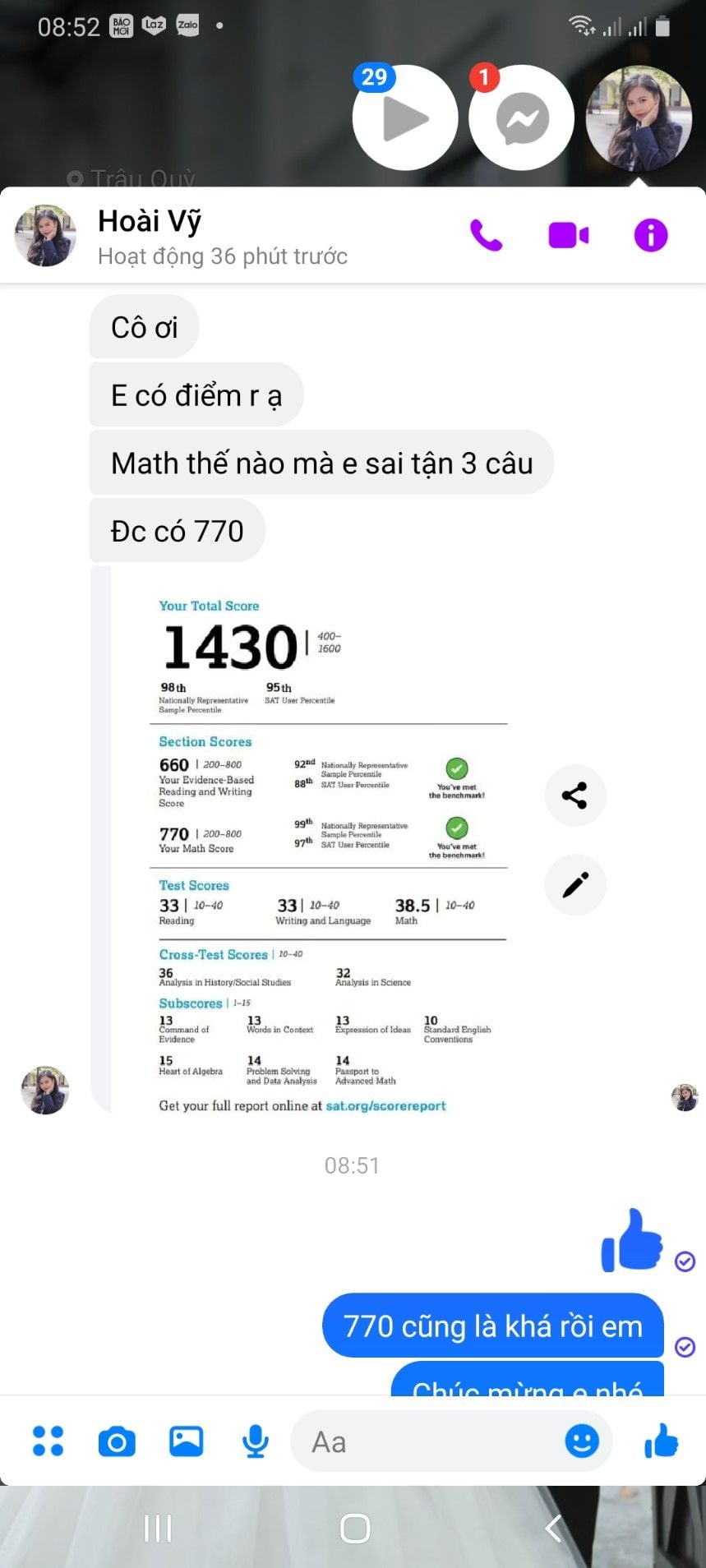Viewport: 706px width, 1568px height.
Task: Tap Hoài Vỹ's chat head bubble
Action: tap(639, 118)
